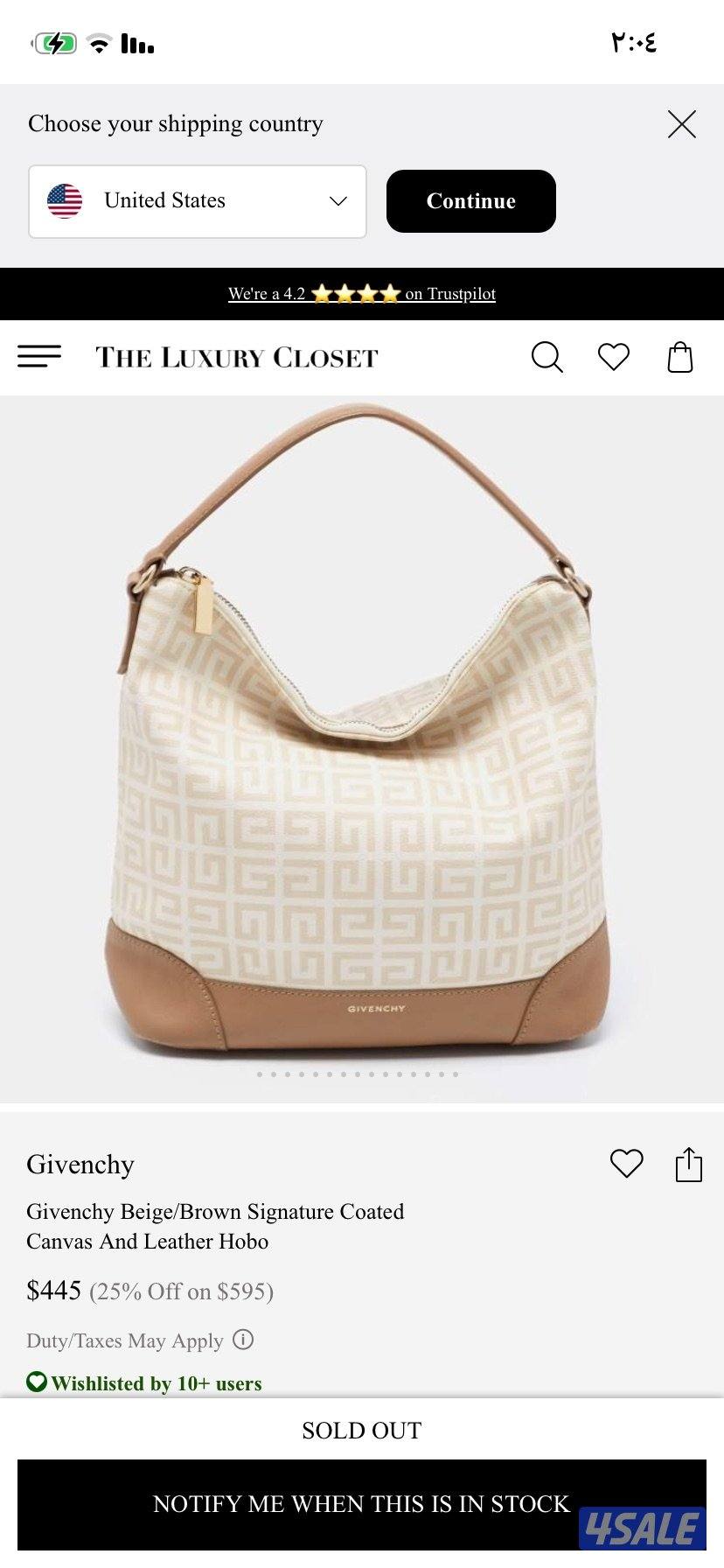Dismiss the shipping country banner
The height and width of the screenshot is (1568, 724).
tap(681, 124)
